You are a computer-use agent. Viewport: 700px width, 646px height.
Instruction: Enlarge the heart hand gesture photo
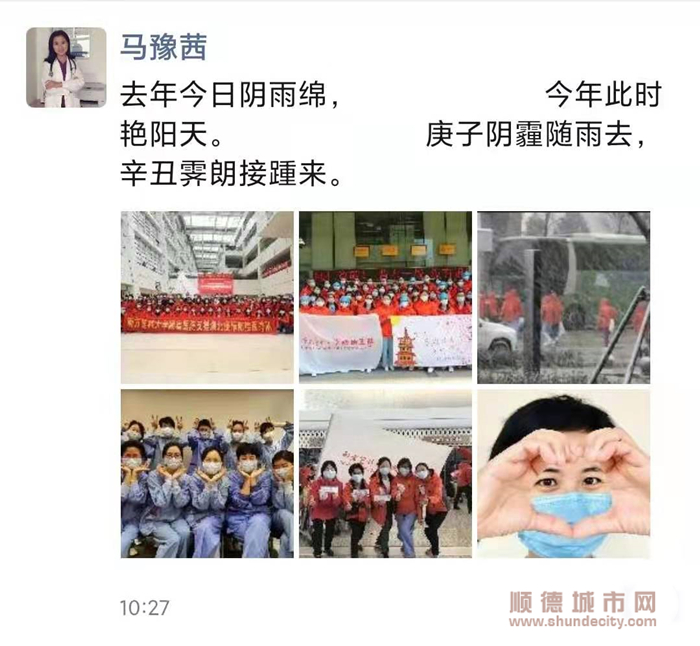coord(563,473)
